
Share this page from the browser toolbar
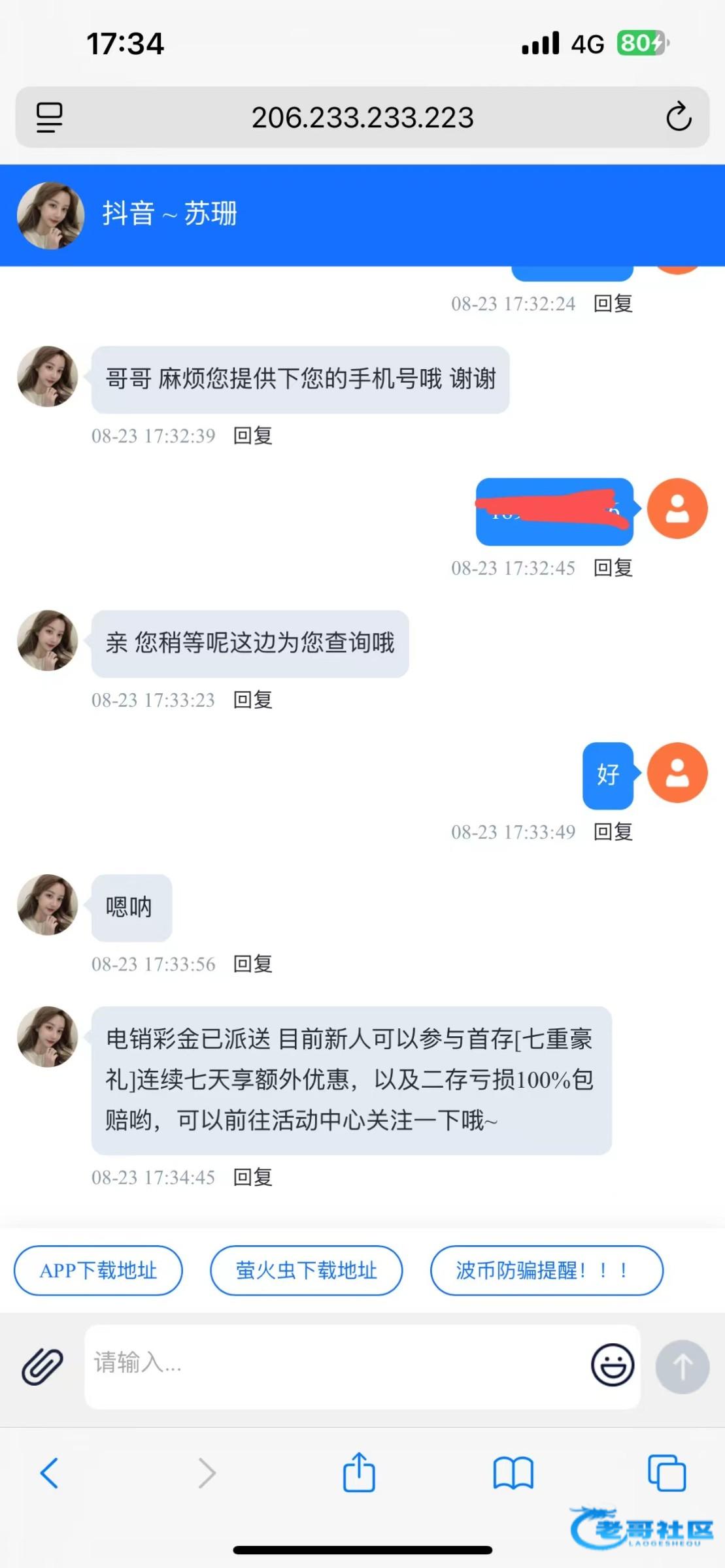coord(359,1474)
